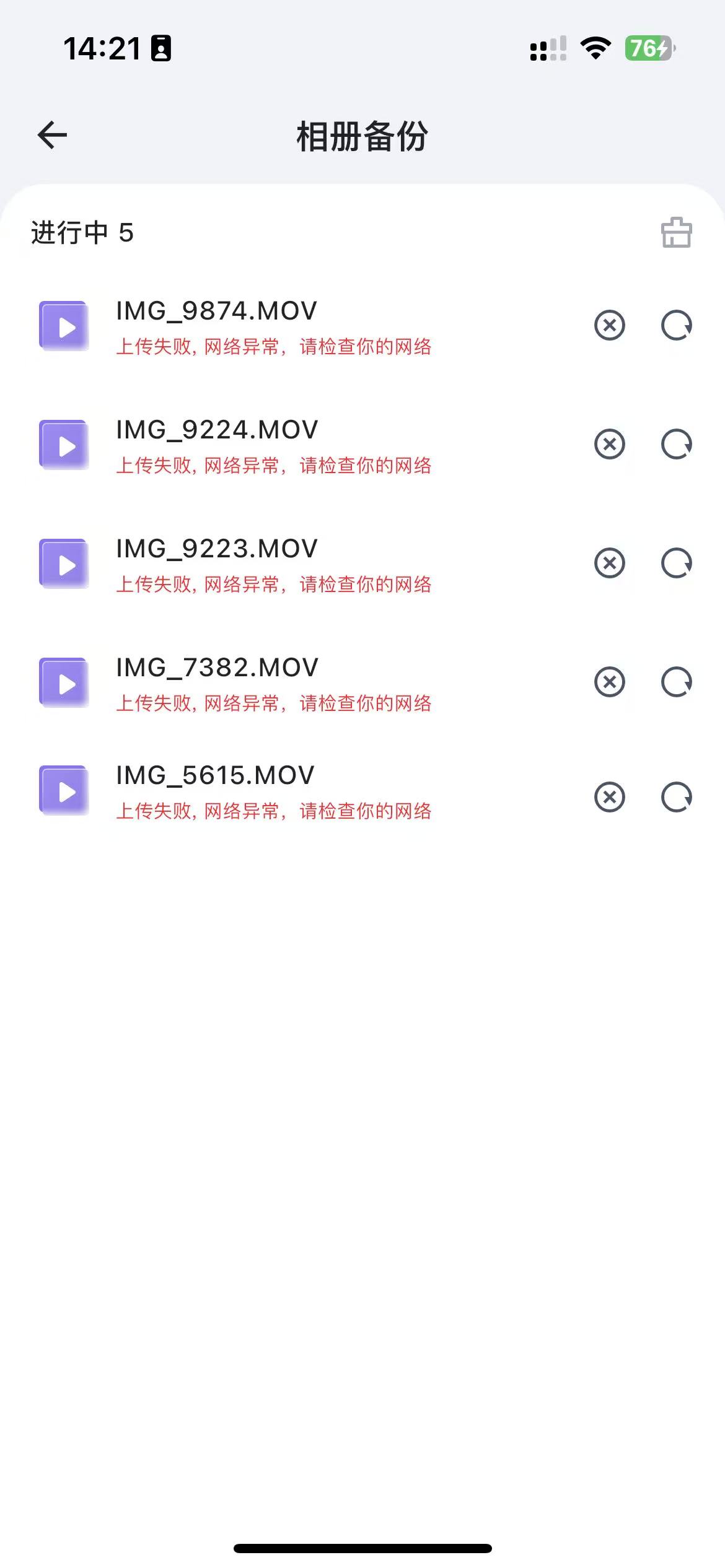Retry uploading IMG_9223.MOV
This screenshot has height=1568, width=725.
[x=676, y=563]
